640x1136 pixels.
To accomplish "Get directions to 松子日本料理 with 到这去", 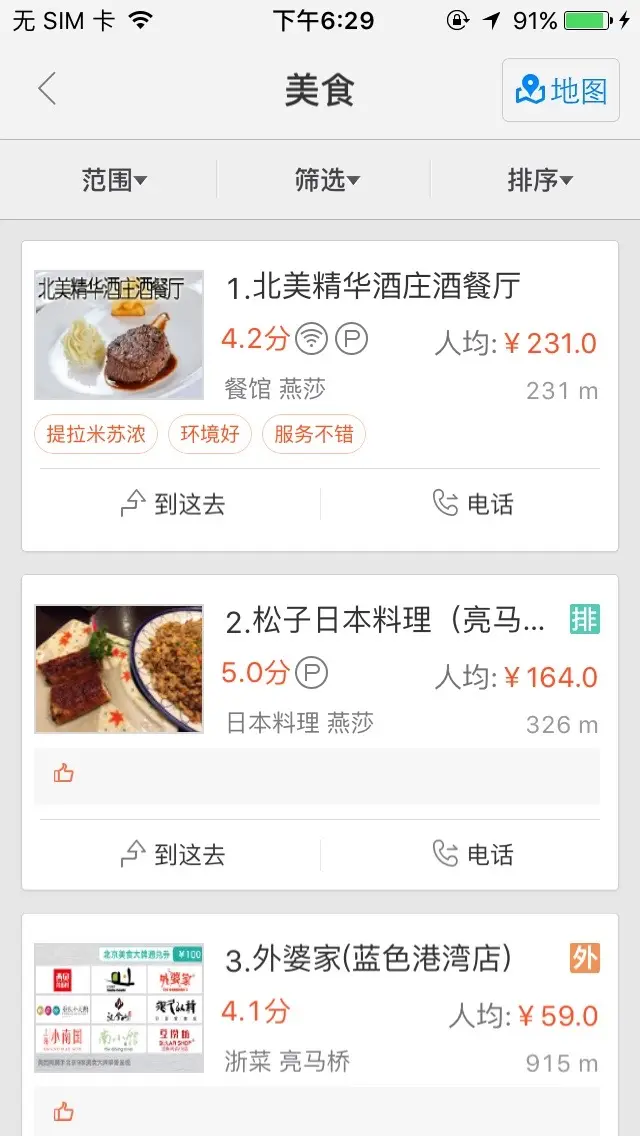I will coord(173,854).
